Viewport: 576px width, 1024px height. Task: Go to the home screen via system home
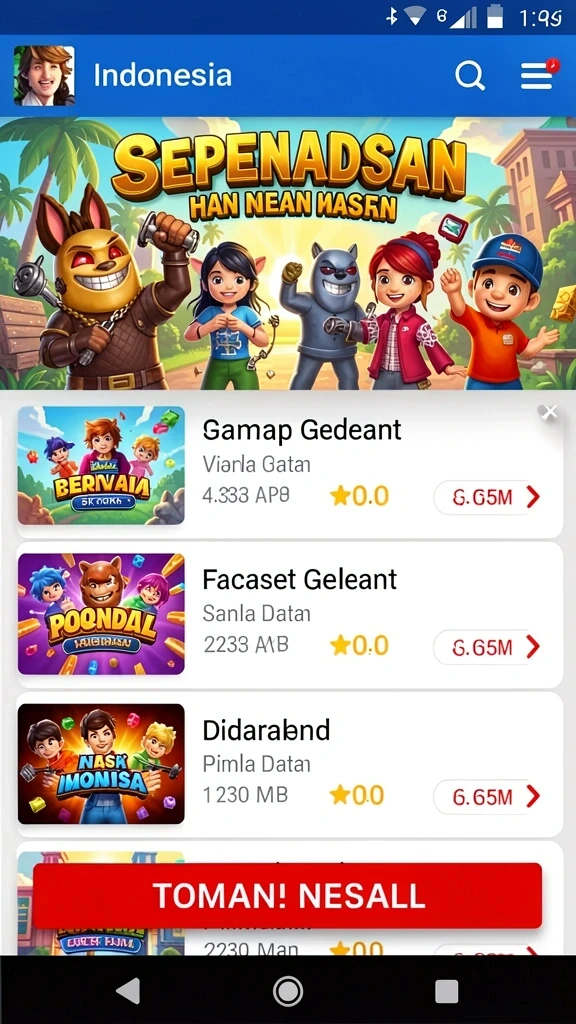tap(288, 991)
